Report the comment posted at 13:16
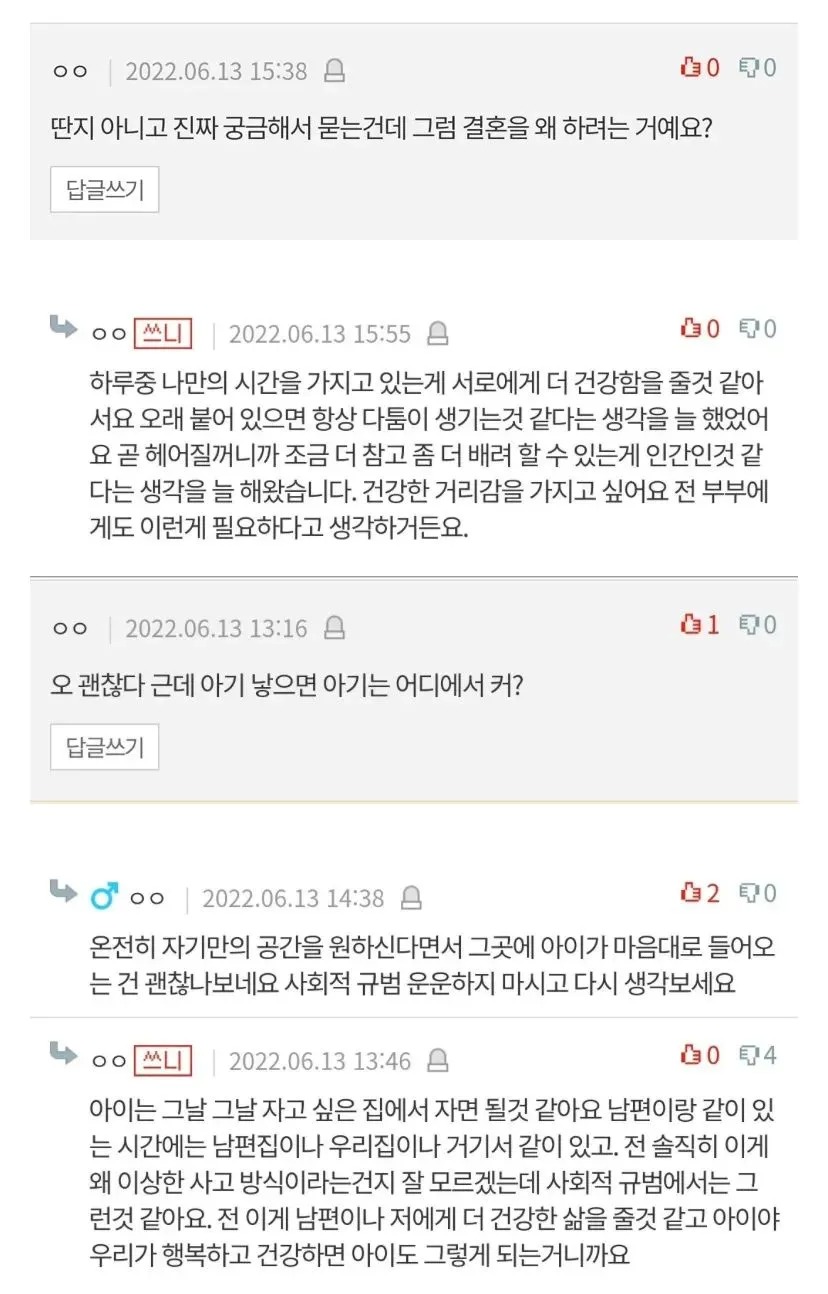The image size is (828, 1294). coord(336,628)
